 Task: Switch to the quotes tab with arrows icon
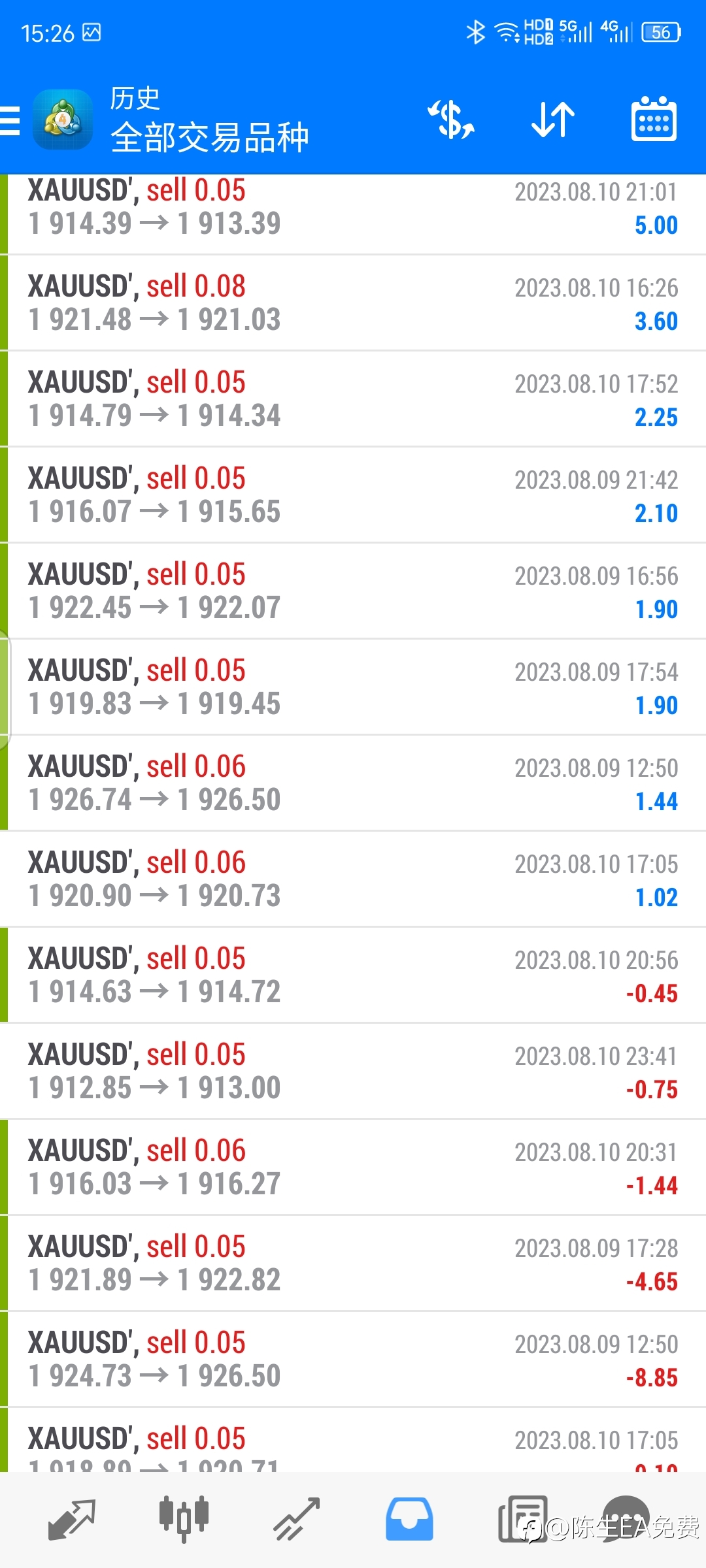72,1520
